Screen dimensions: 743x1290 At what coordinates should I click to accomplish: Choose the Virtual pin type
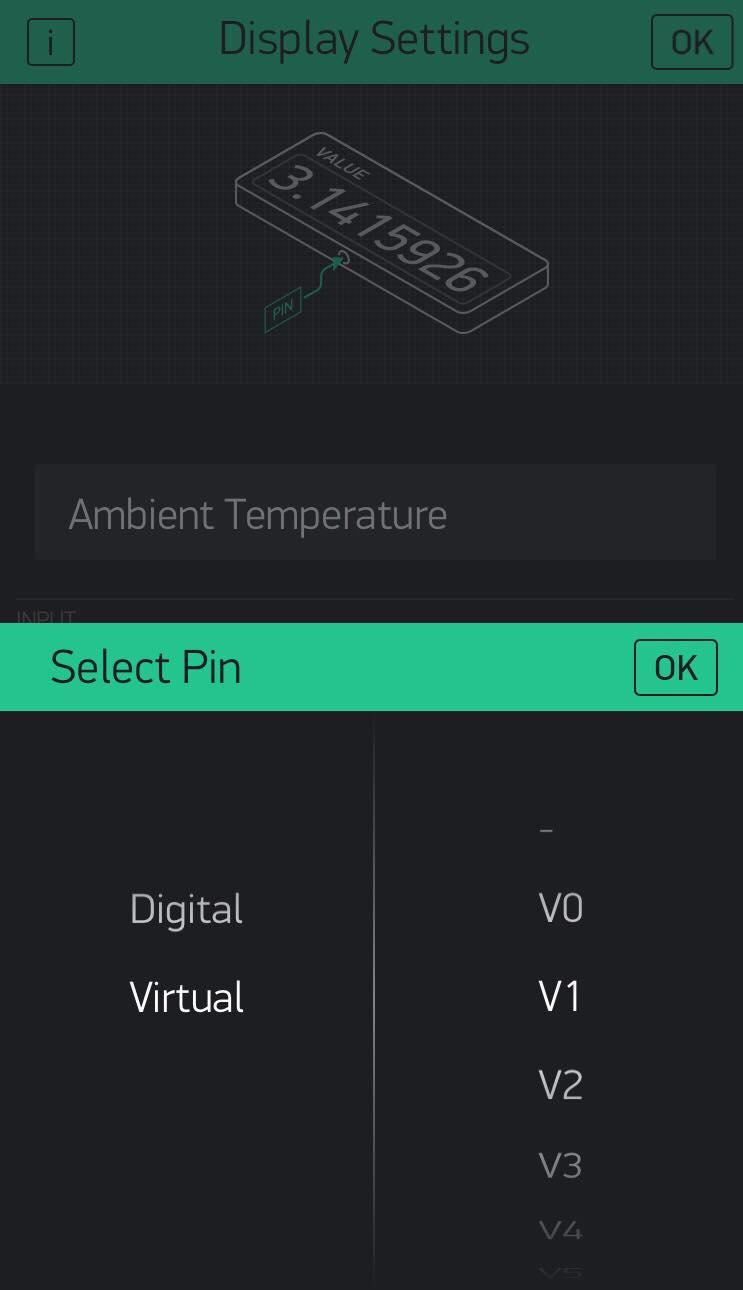[186, 998]
